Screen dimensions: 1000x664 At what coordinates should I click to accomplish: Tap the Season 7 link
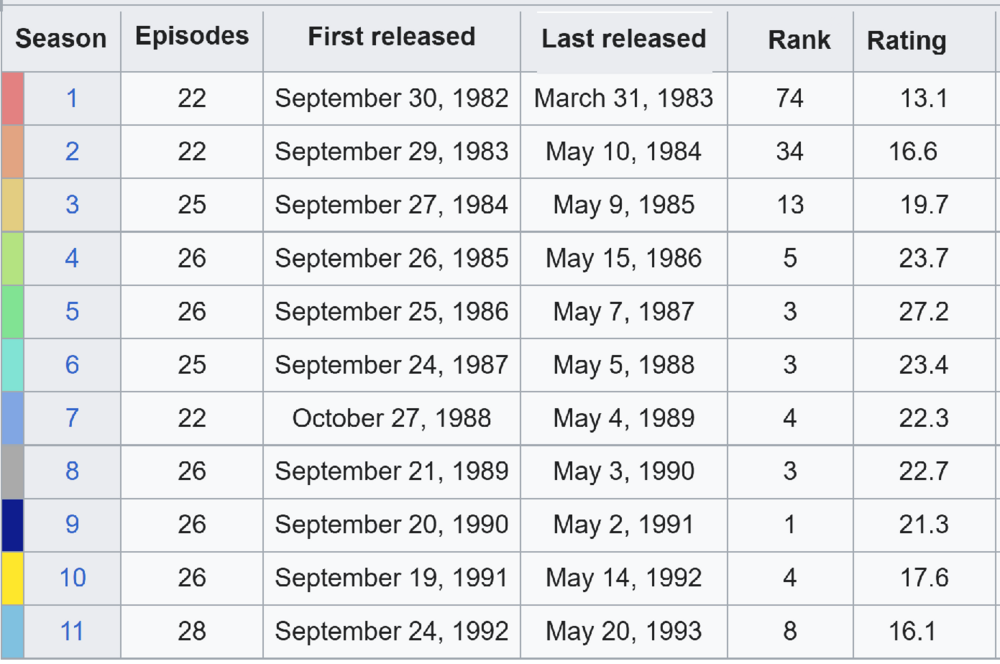[x=72, y=417]
